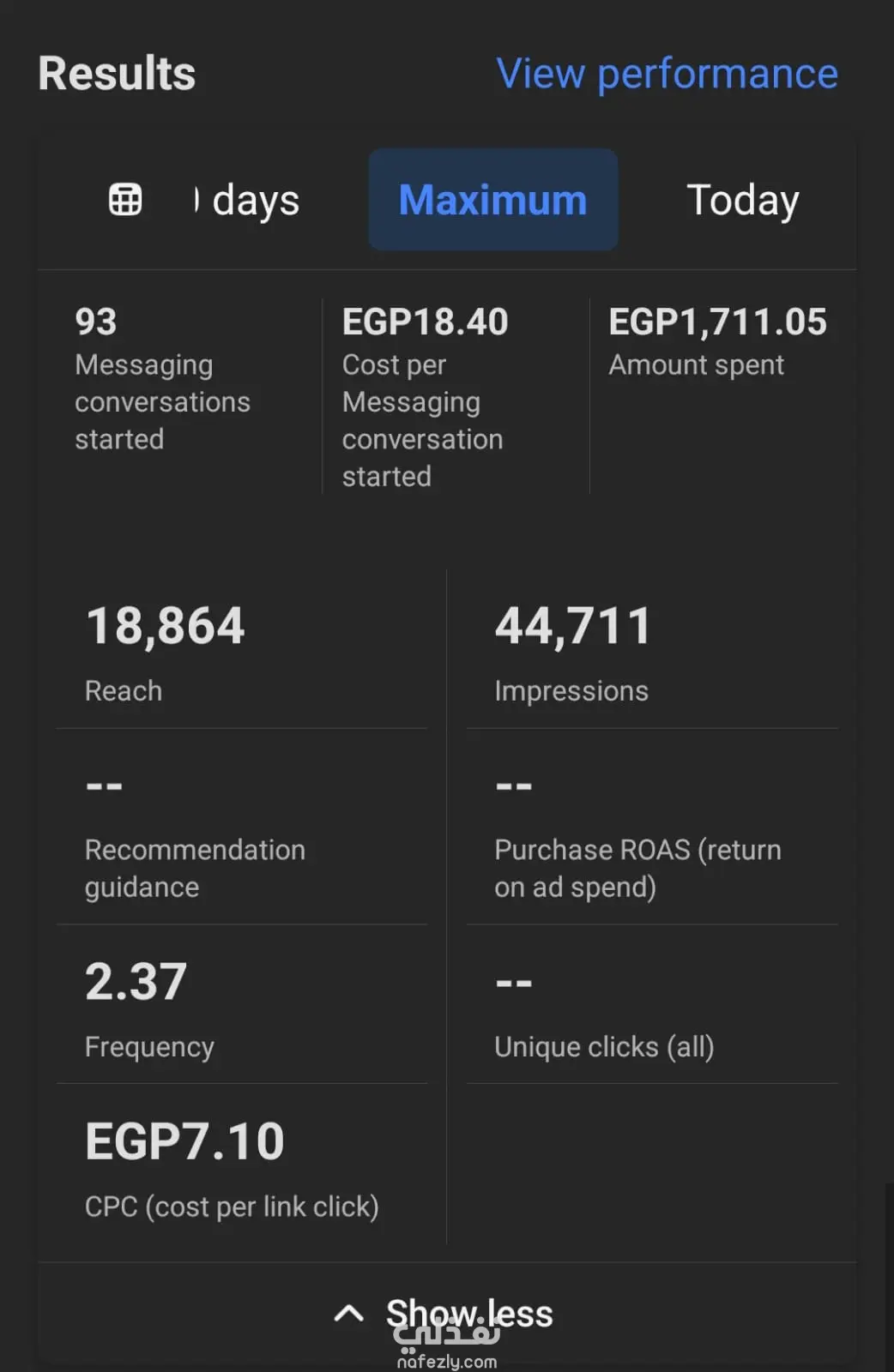Switch to the Today tab
894x1372 pixels.
coord(742,200)
